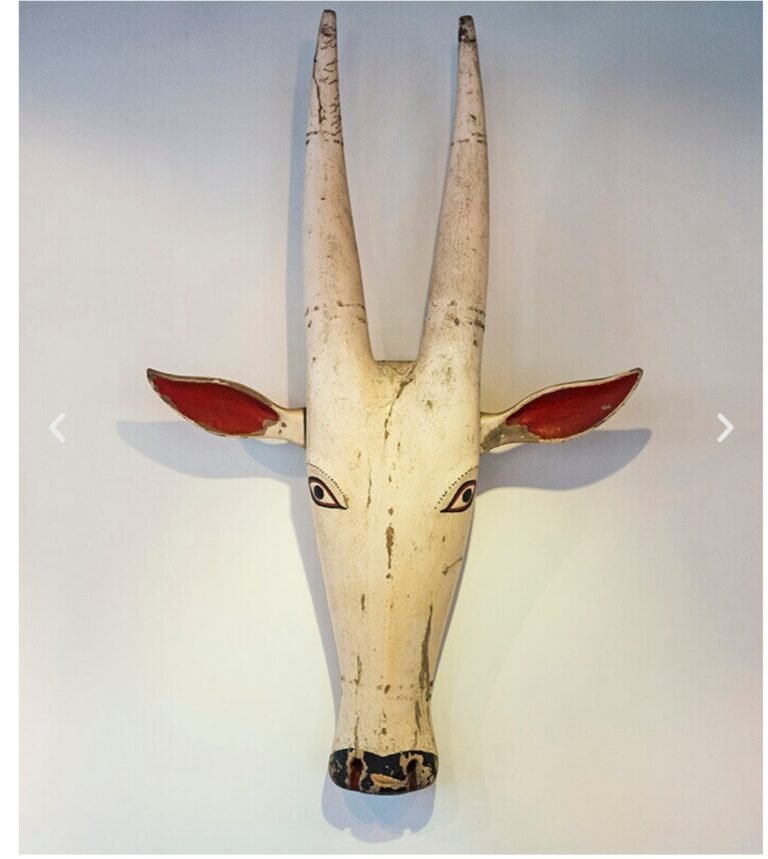Go to the previous photo
The width and height of the screenshot is (768, 859).
(57, 428)
